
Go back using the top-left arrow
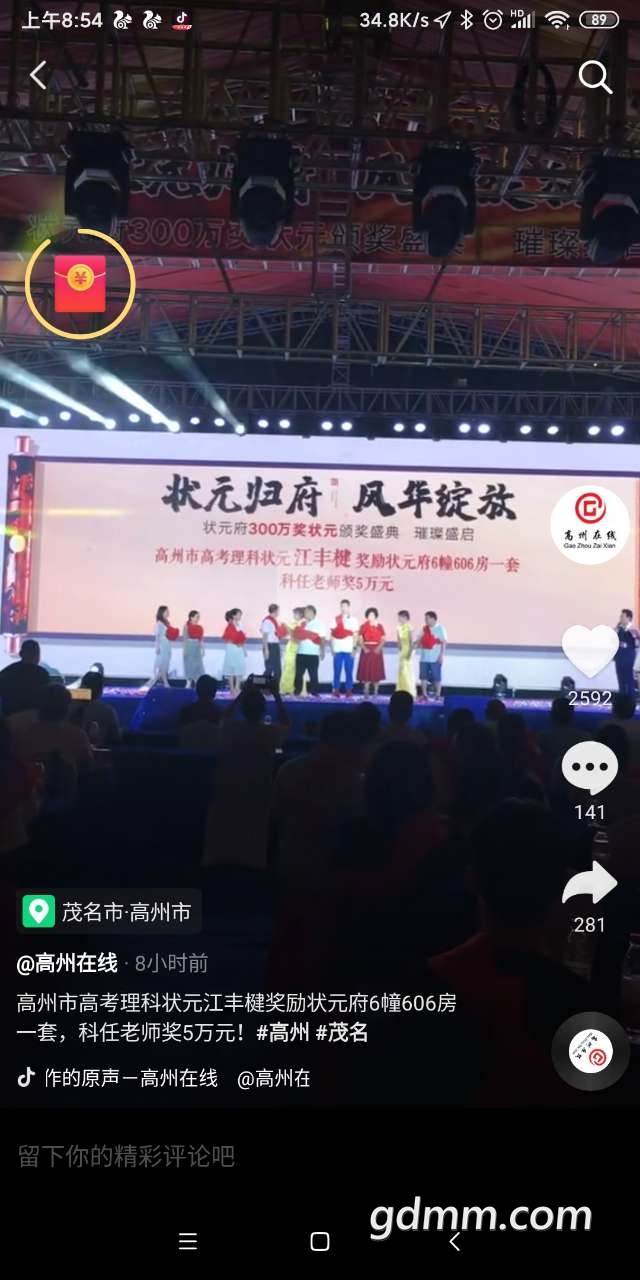point(38,76)
